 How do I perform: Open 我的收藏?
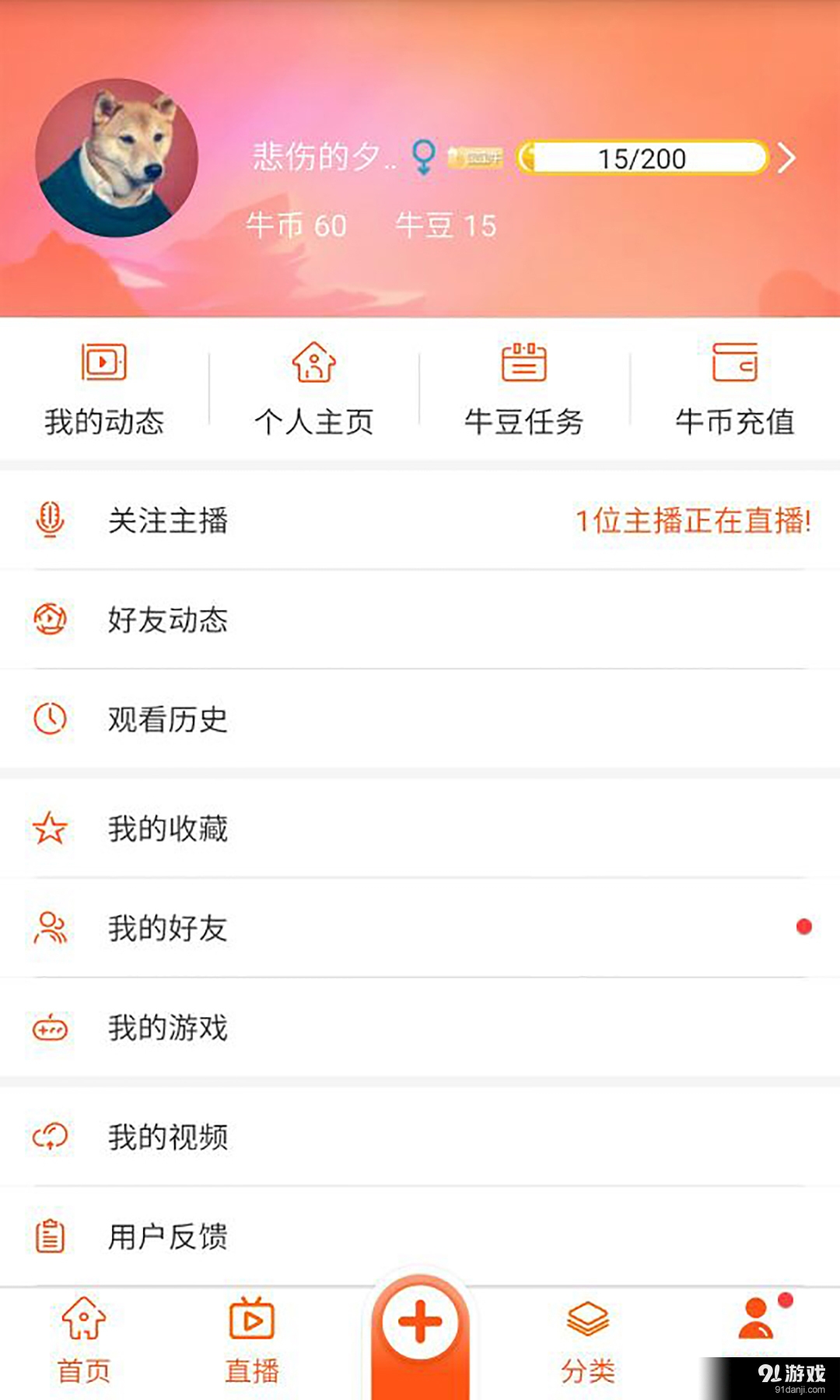click(420, 828)
